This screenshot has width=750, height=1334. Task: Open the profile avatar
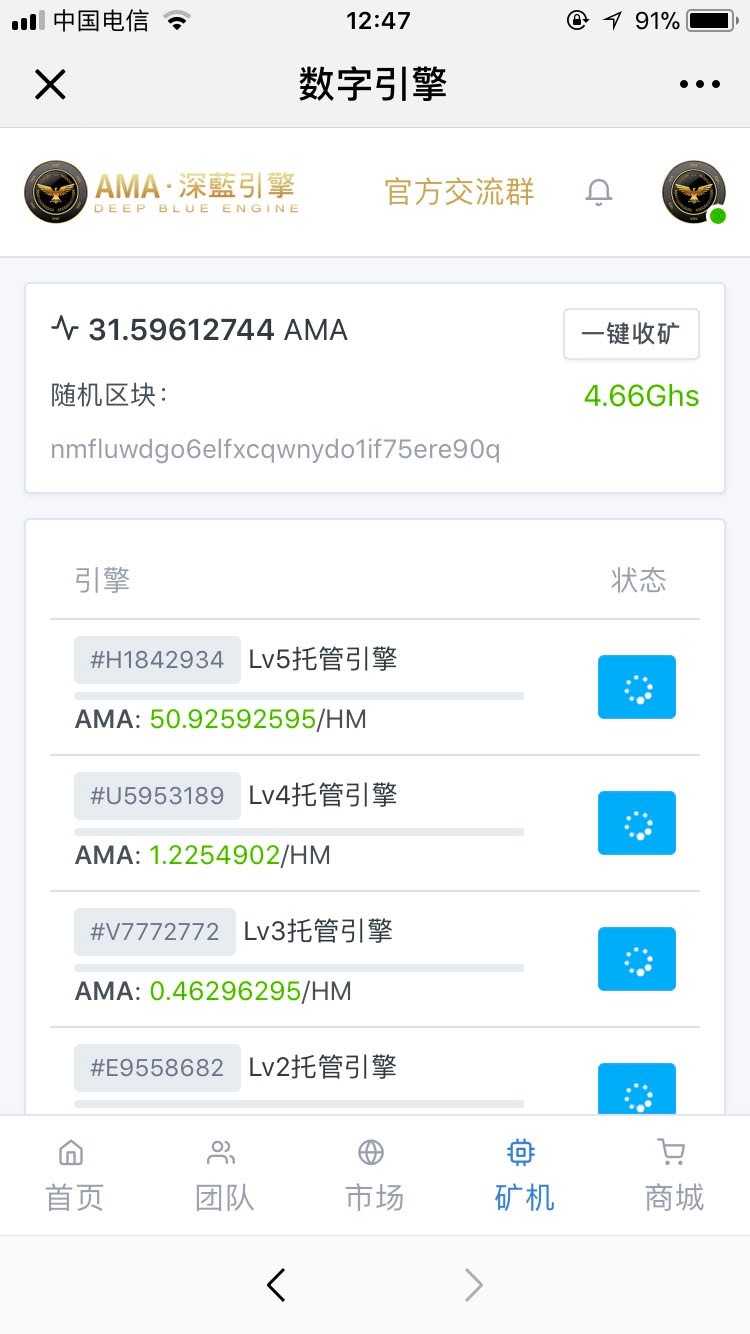693,192
